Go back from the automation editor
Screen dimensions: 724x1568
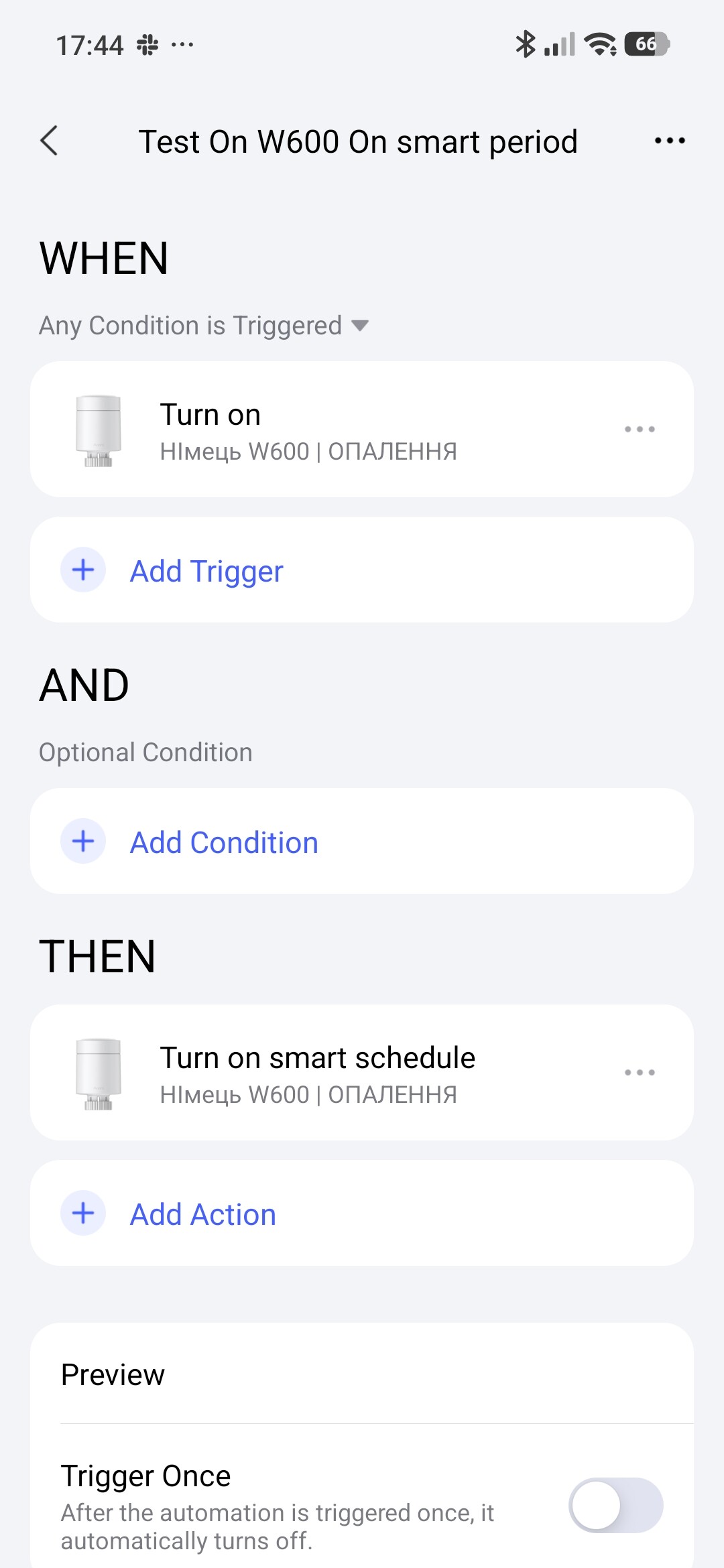pyautogui.click(x=50, y=141)
